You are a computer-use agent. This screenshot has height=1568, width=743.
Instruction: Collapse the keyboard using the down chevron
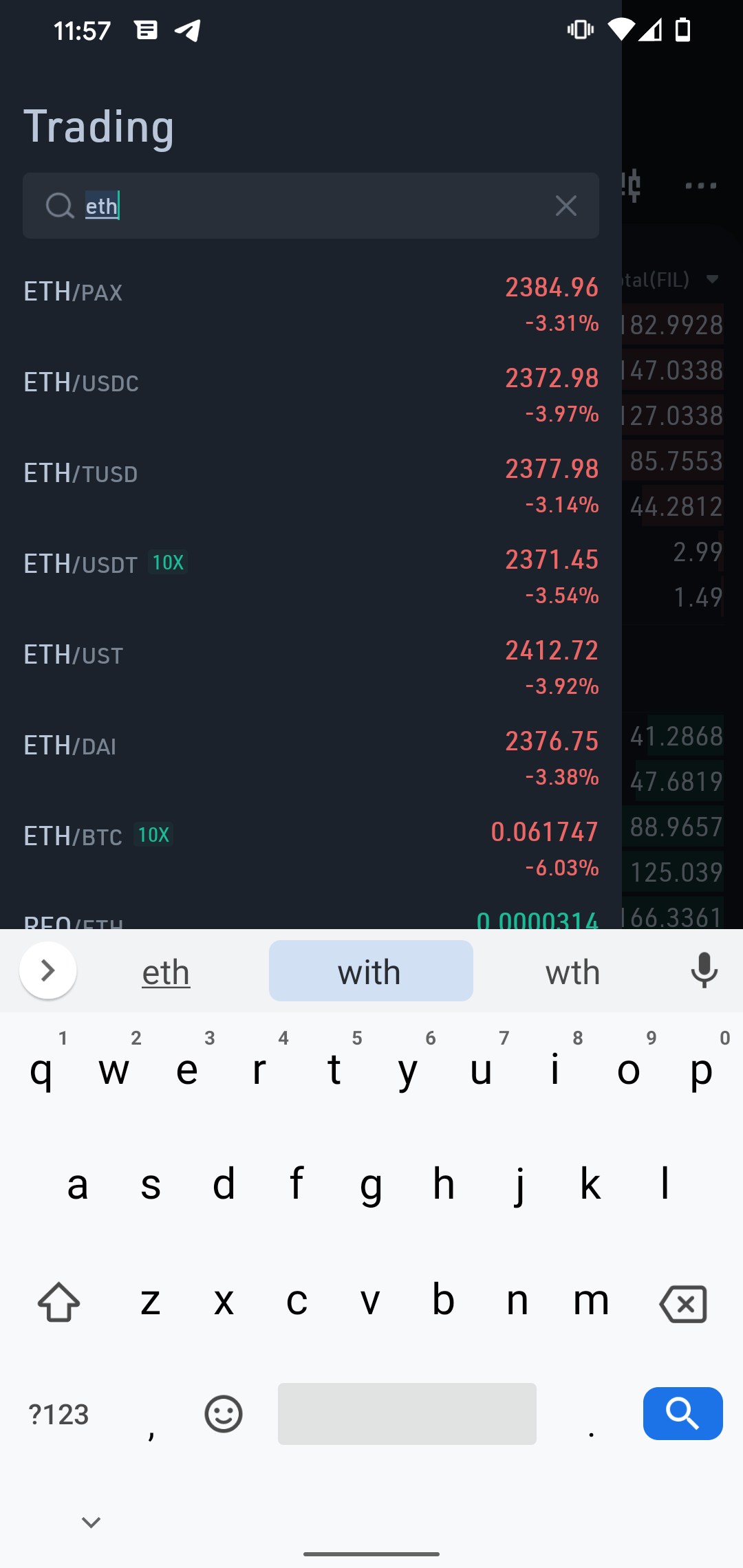click(x=90, y=1521)
